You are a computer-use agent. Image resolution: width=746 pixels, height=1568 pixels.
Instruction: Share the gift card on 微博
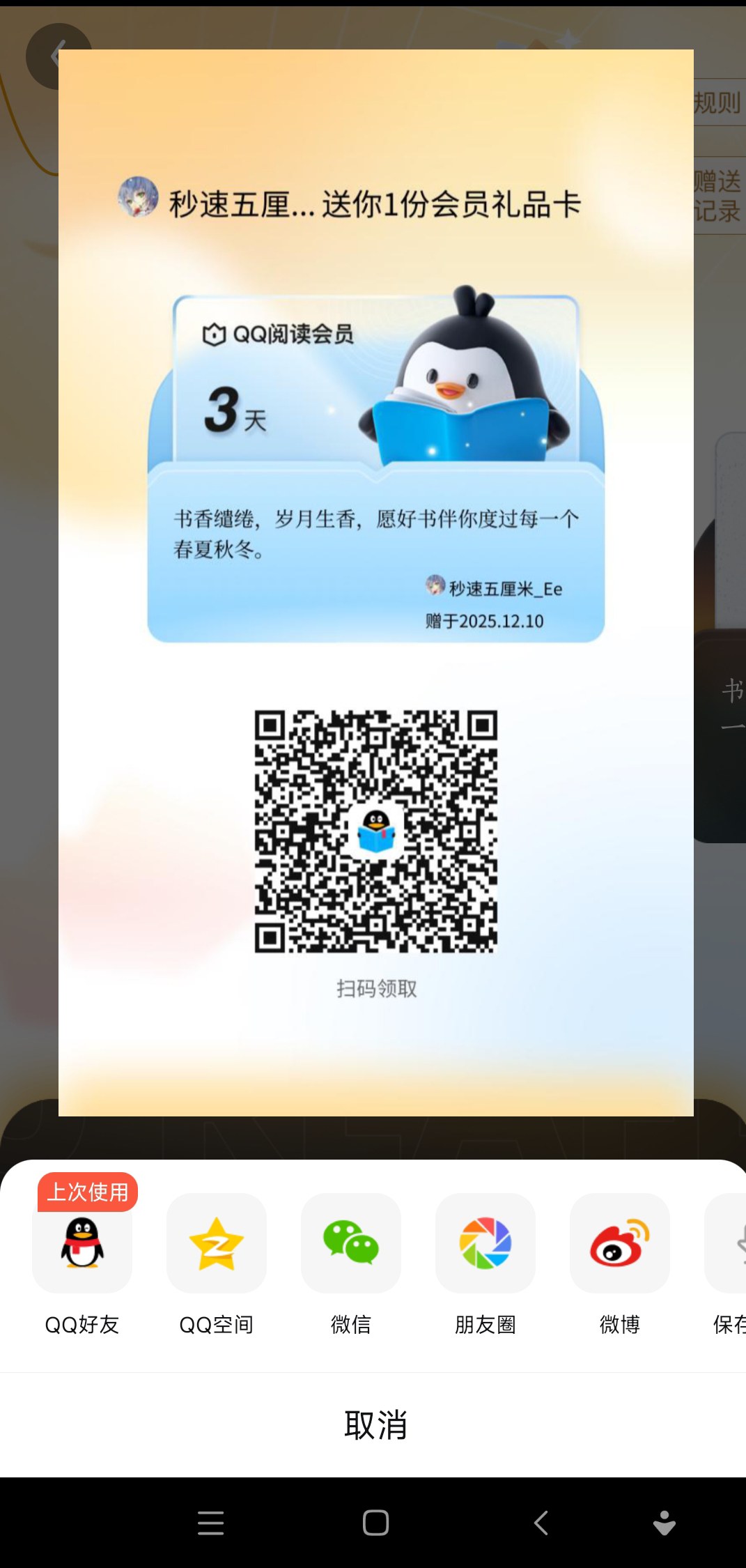(620, 1244)
